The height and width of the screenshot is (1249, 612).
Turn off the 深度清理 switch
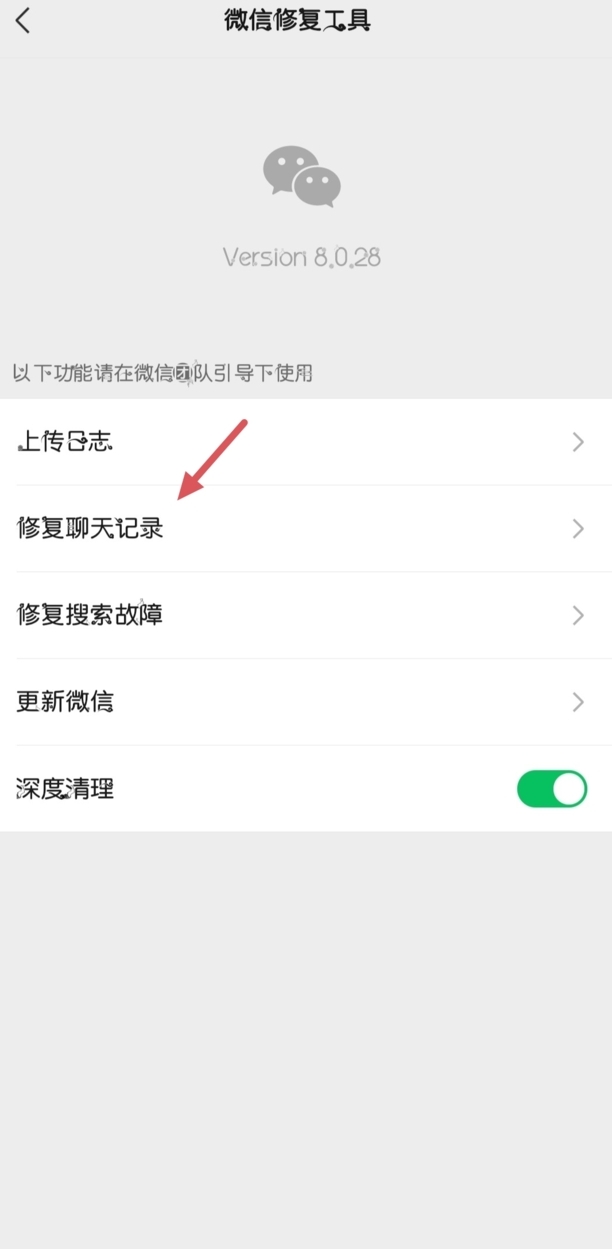(552, 789)
